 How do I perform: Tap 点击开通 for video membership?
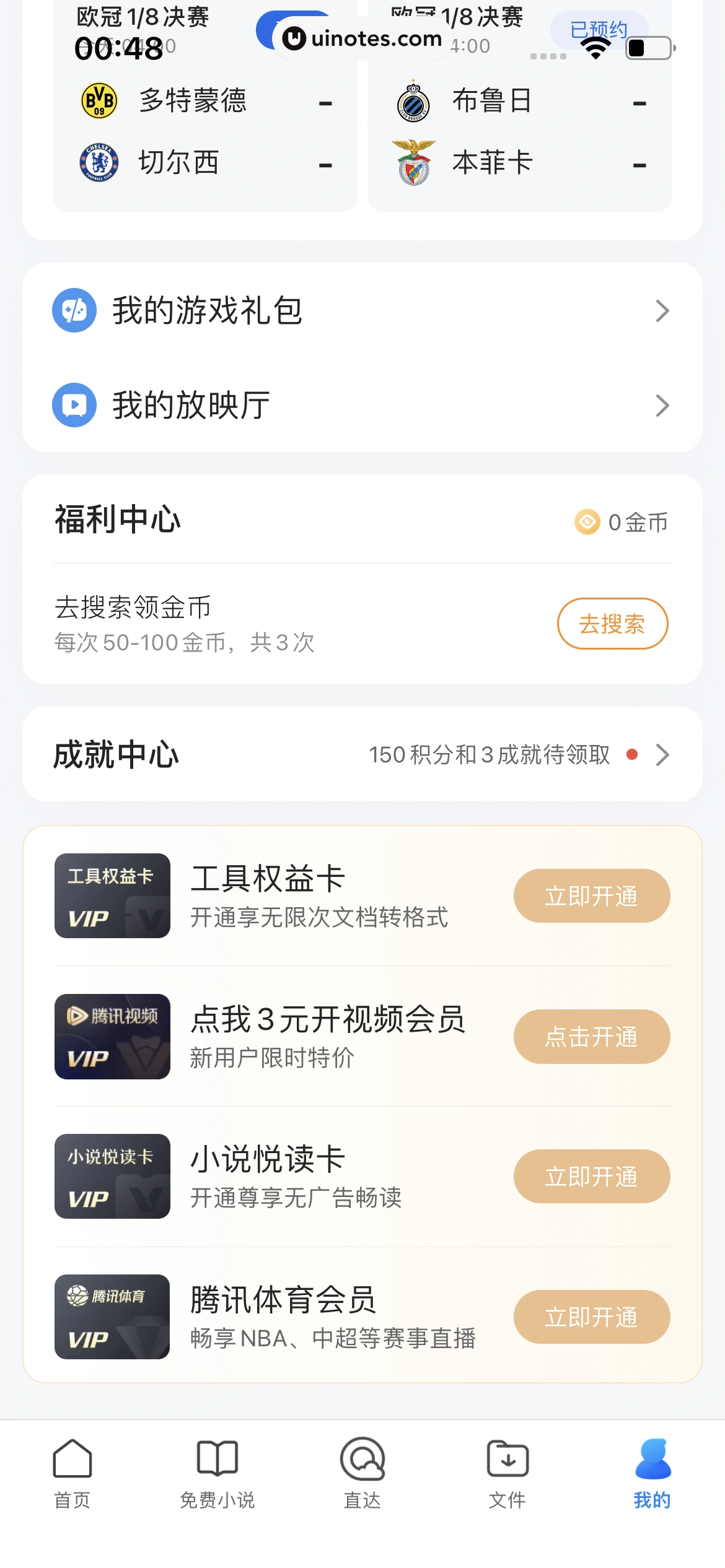point(591,1037)
